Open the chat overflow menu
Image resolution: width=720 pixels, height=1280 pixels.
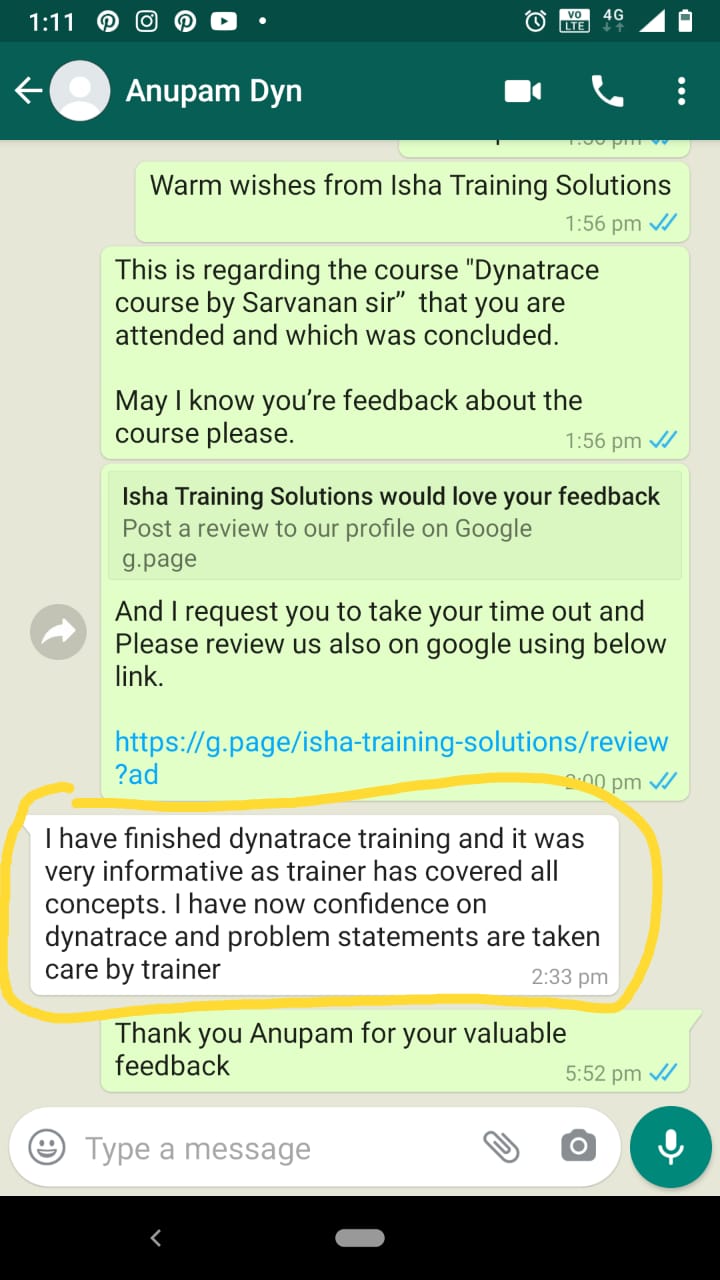[681, 92]
